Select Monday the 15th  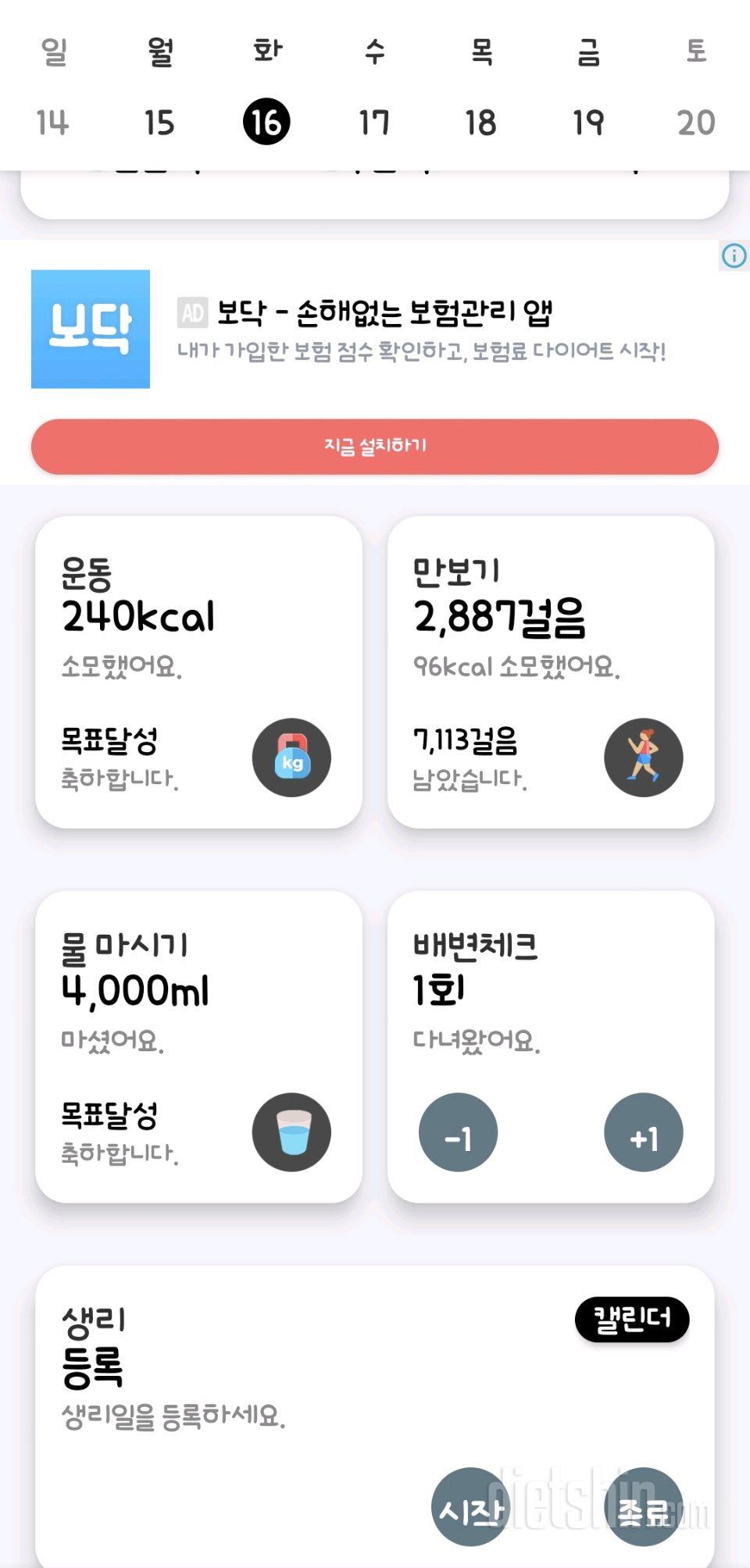pyautogui.click(x=159, y=123)
